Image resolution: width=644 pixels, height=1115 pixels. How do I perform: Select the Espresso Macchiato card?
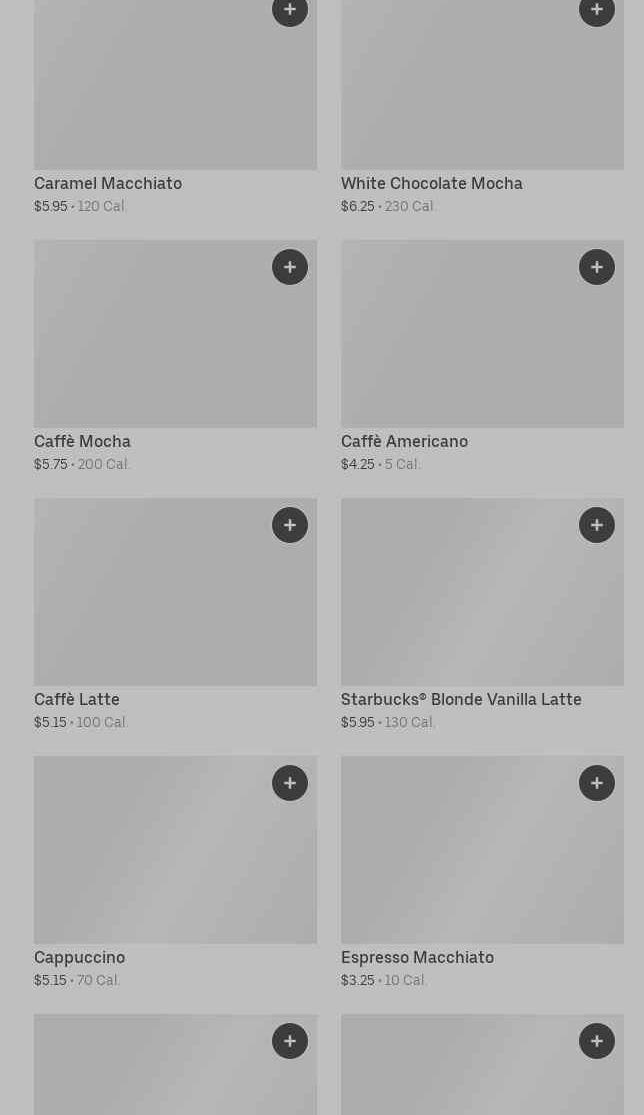tap(483, 873)
